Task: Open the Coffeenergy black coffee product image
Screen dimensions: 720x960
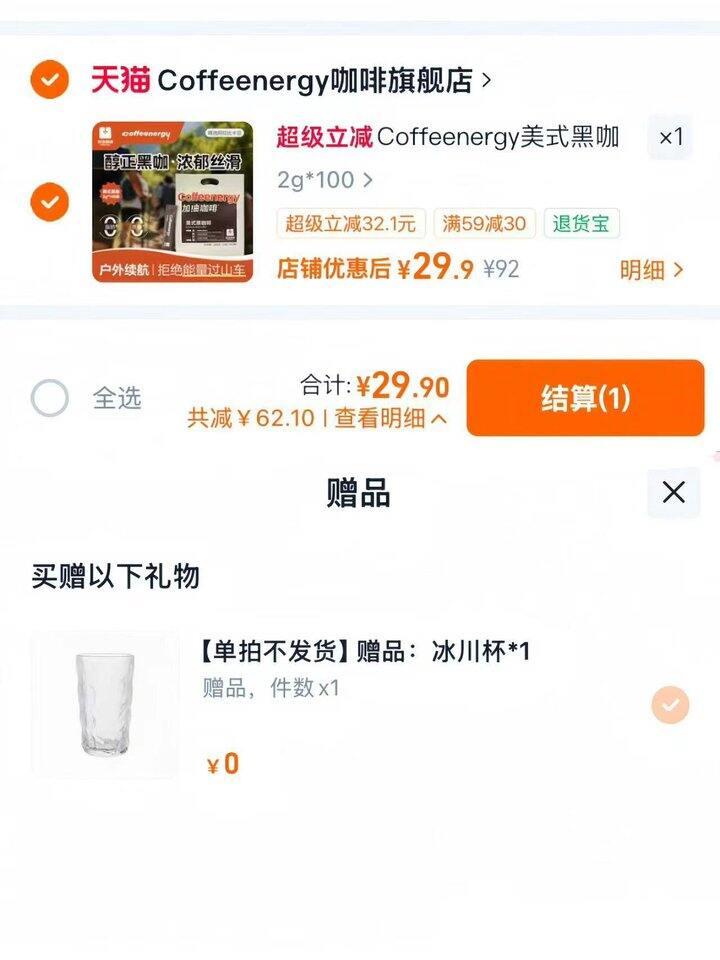Action: [x=173, y=202]
